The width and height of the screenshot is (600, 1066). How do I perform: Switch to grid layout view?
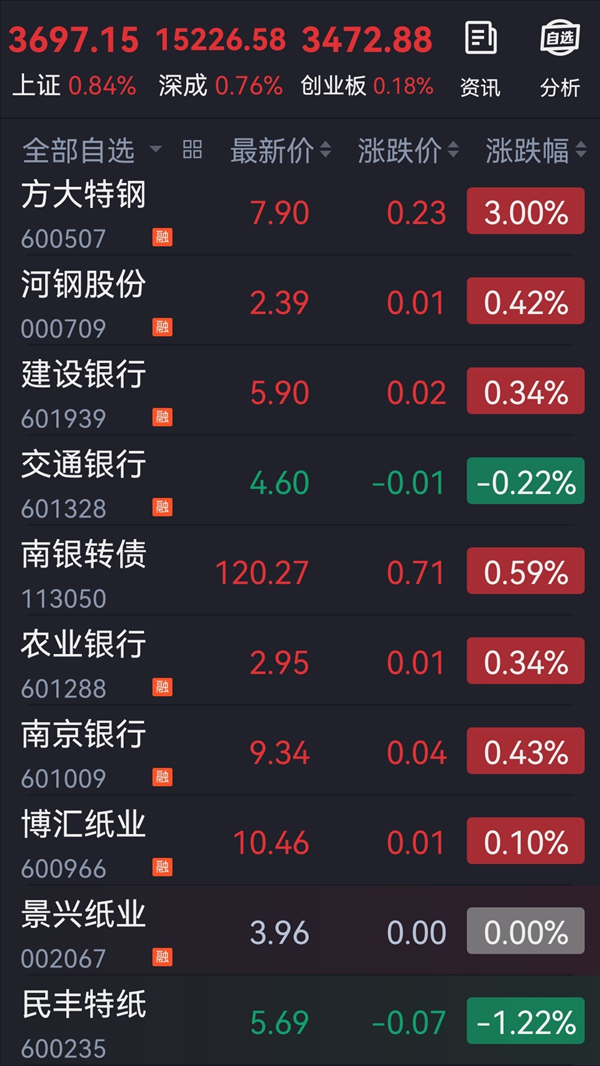(192, 150)
